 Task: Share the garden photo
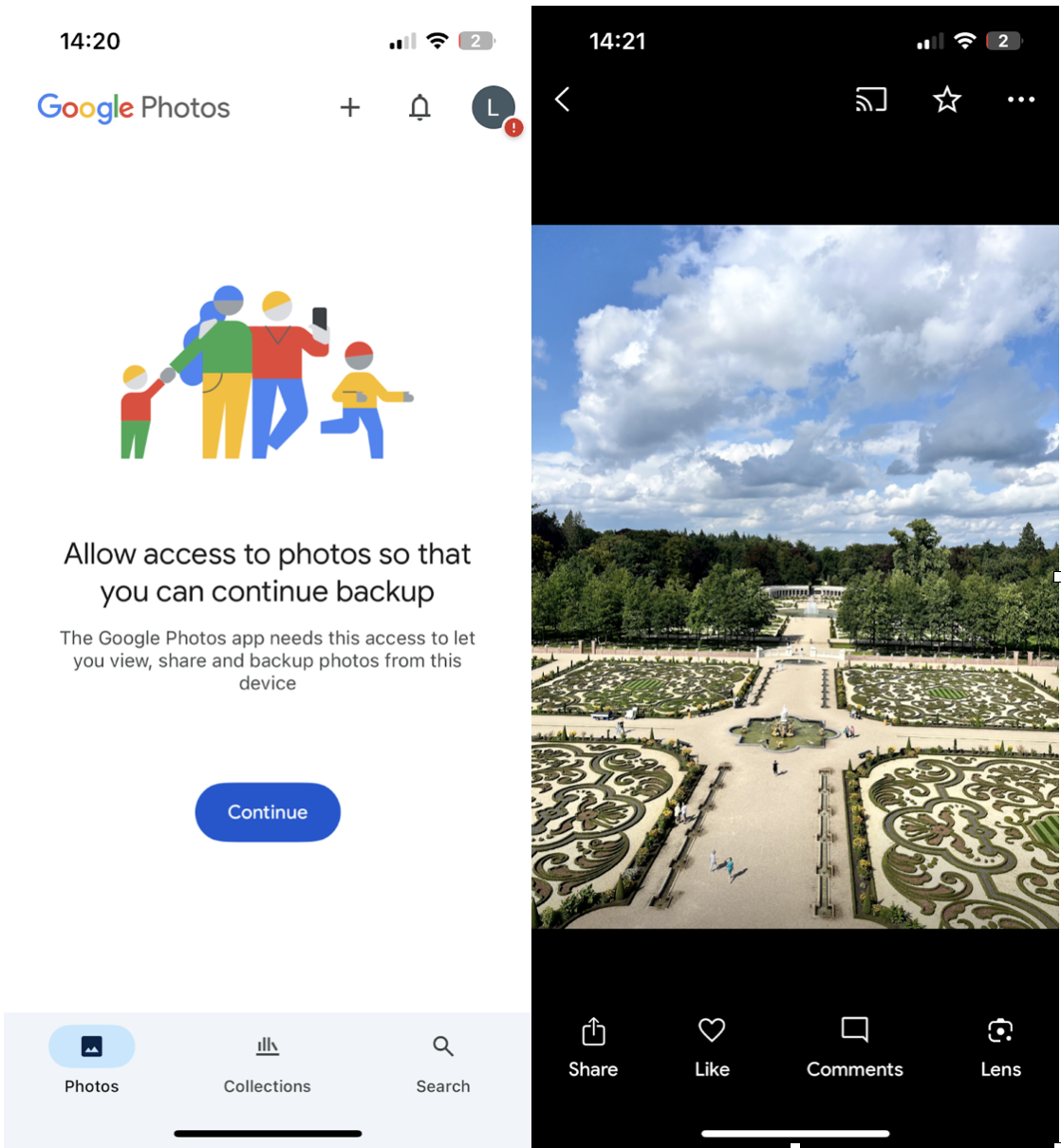(x=593, y=1047)
